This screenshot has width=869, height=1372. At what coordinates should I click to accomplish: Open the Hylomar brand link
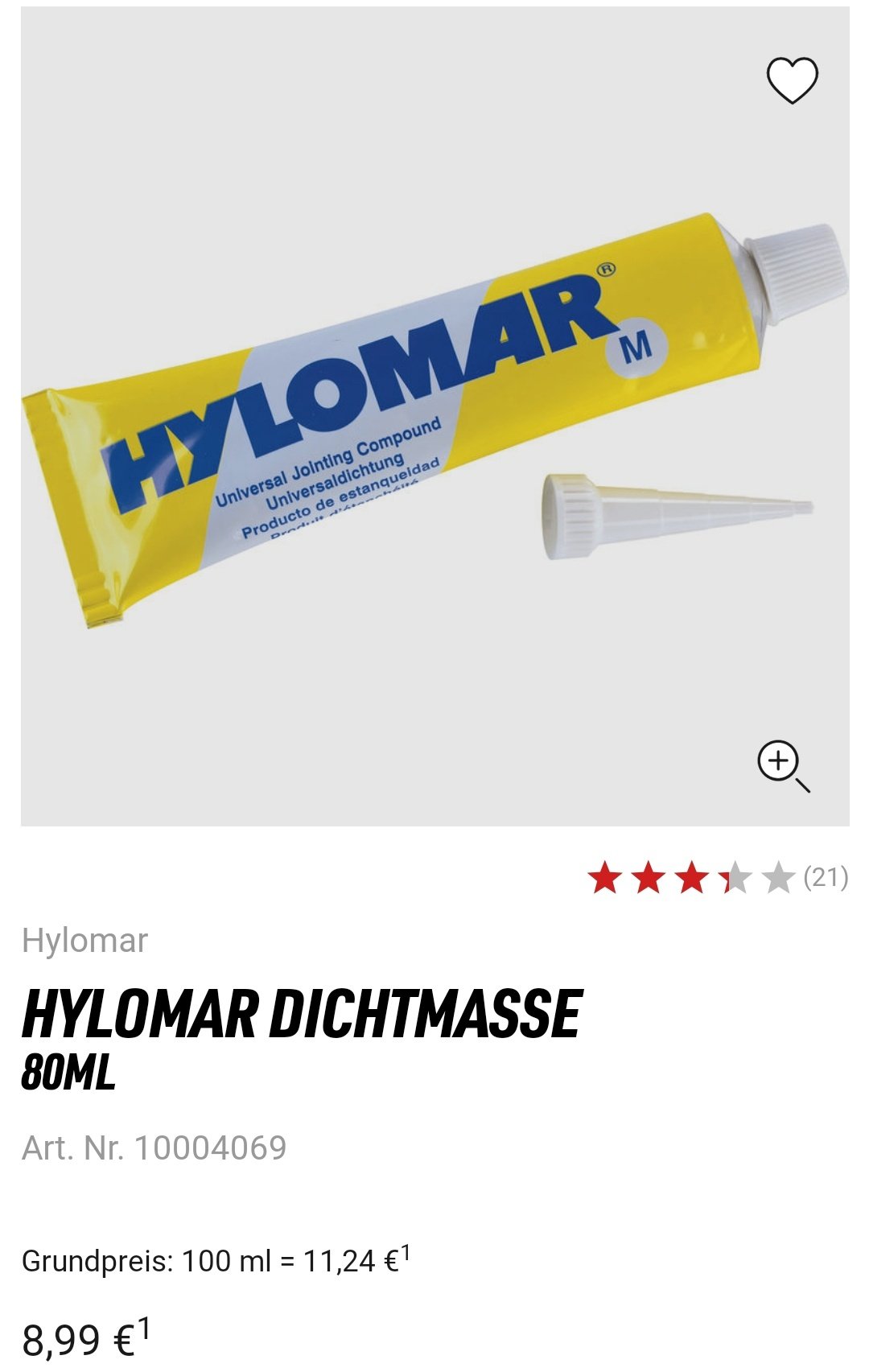point(84,941)
